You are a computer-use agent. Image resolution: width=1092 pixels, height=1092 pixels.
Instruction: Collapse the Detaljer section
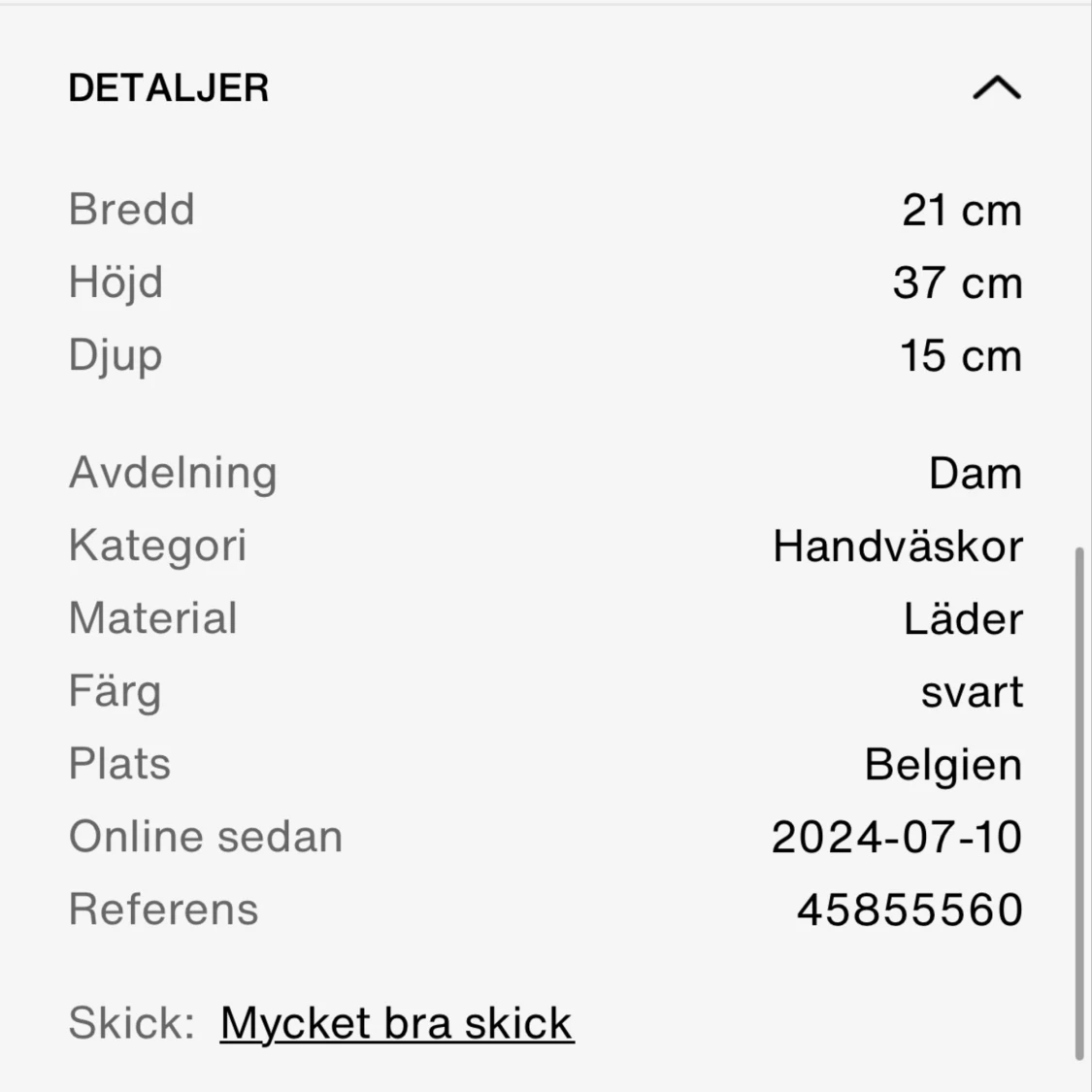(996, 88)
